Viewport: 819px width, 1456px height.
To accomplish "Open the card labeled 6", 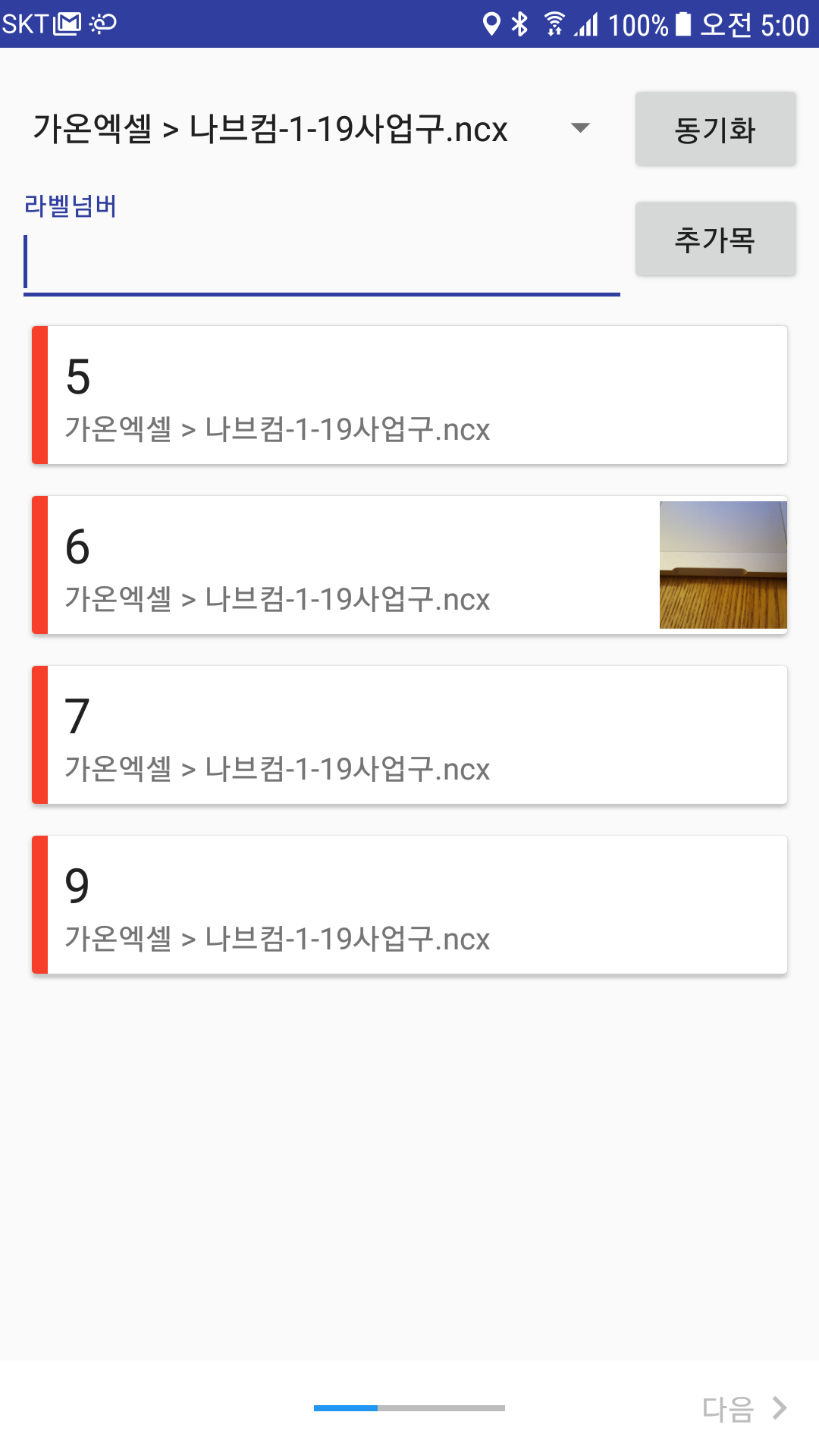I will pyautogui.click(x=409, y=565).
